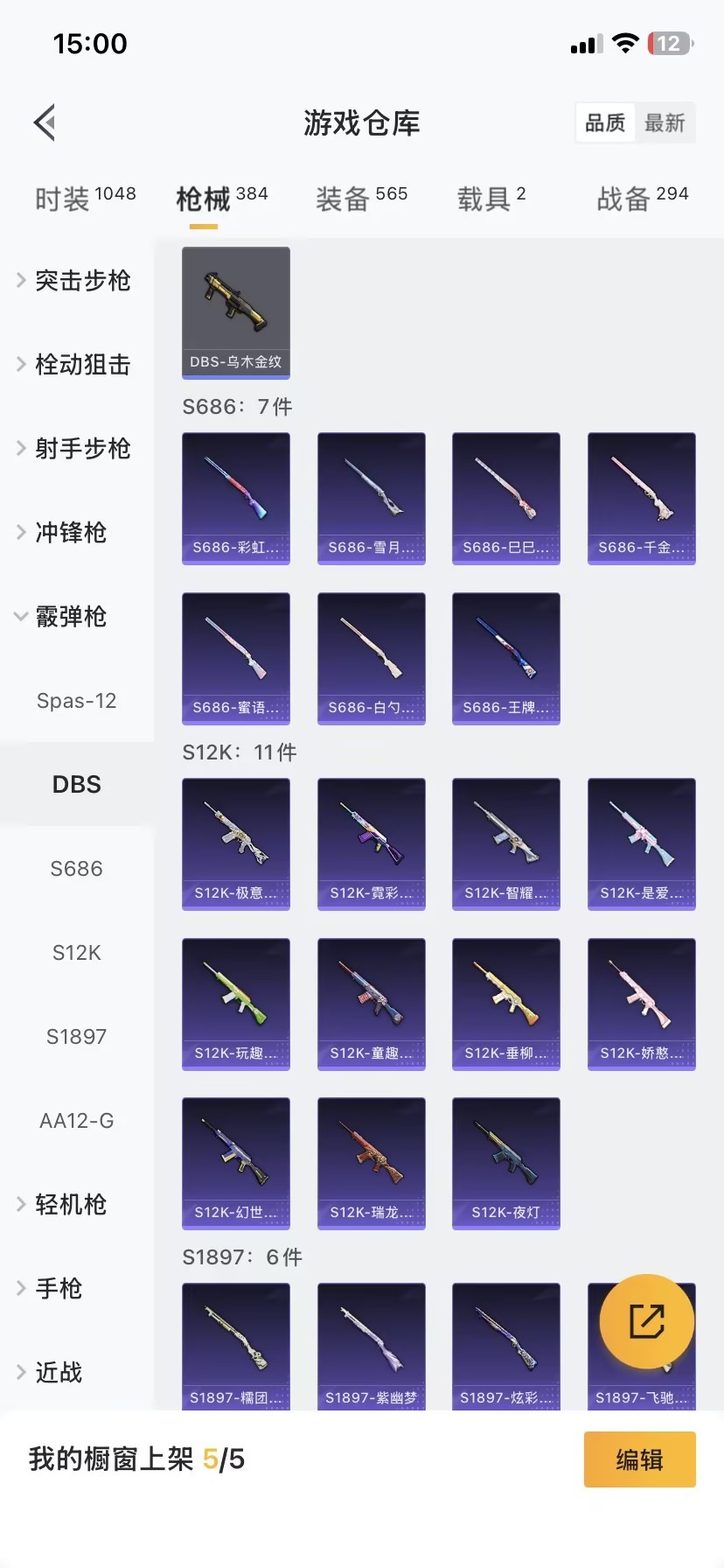The width and height of the screenshot is (724, 1568).
Task: View the S1897-紫幽梦 skin thumbnail
Action: point(371,1345)
